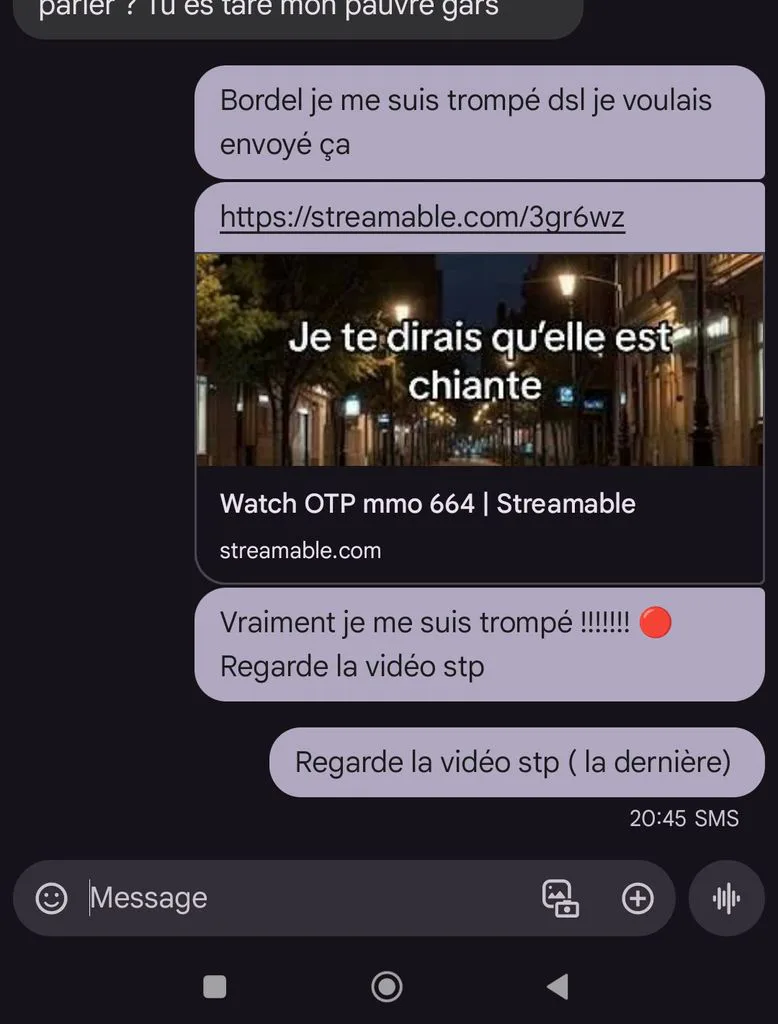Open the streamable.com/3gr6wz link
This screenshot has width=778, height=1024.
pos(422,217)
